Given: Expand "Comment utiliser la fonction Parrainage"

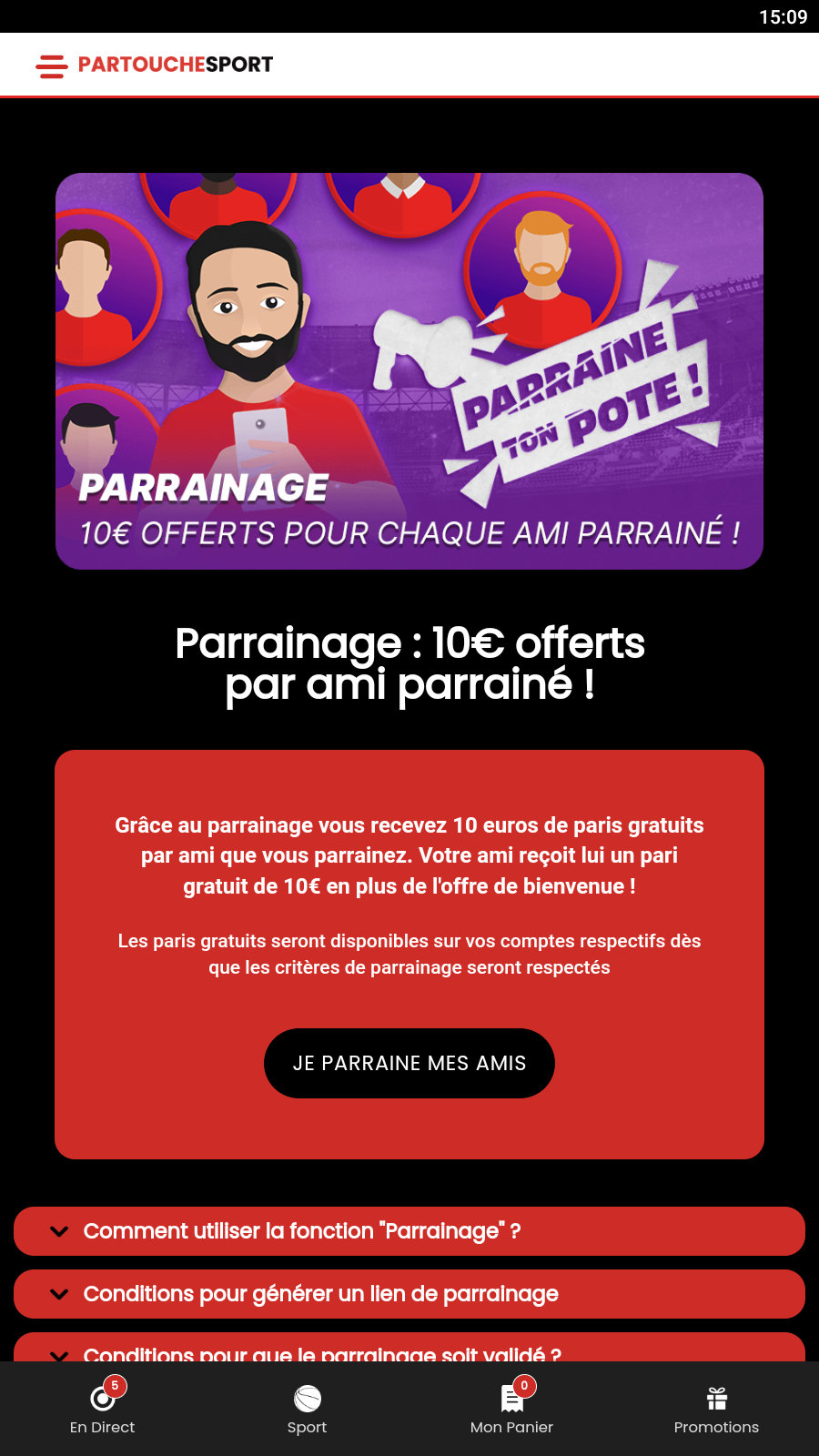Looking at the screenshot, I should [x=409, y=1231].
